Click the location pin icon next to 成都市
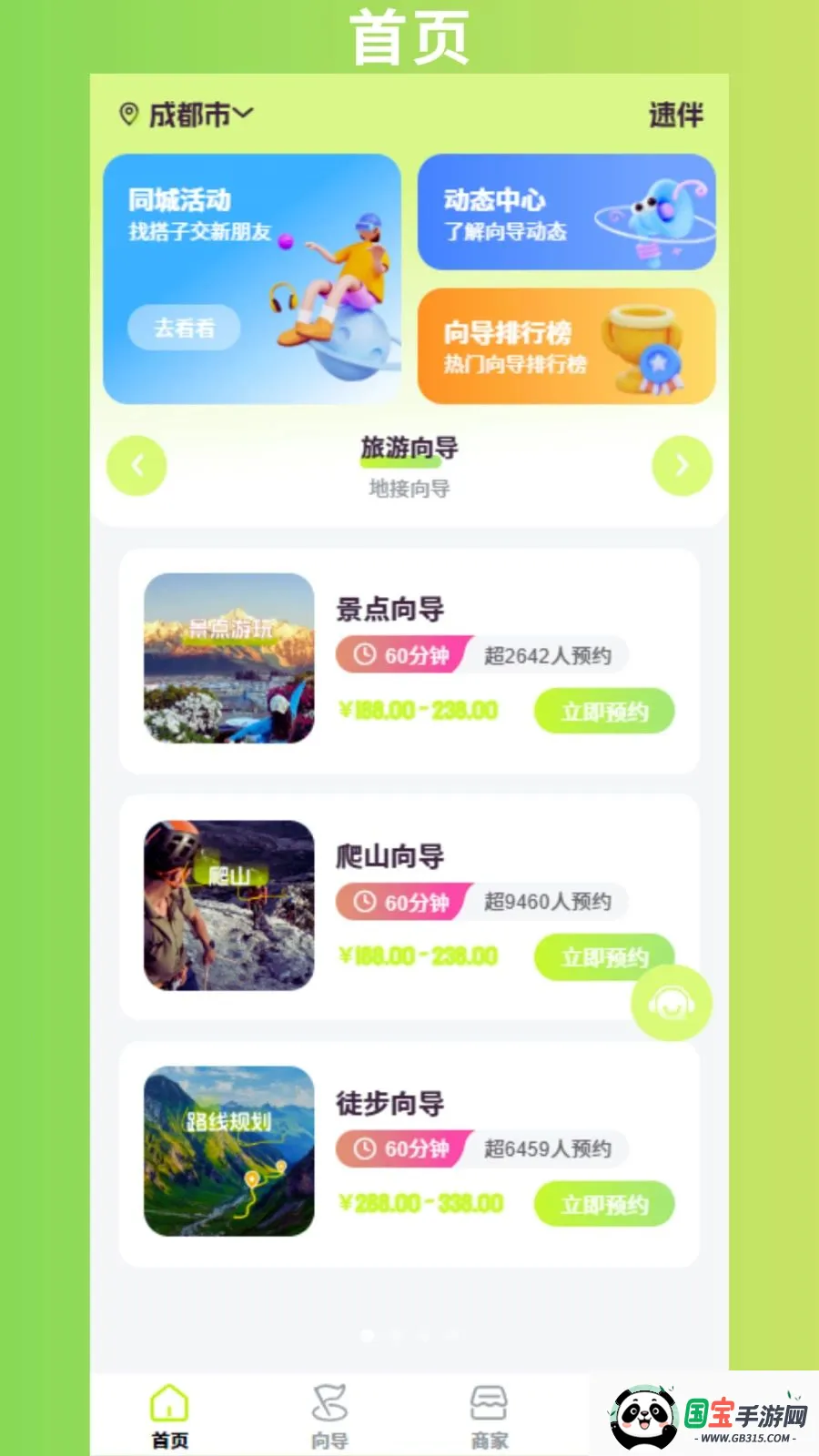 (x=127, y=114)
